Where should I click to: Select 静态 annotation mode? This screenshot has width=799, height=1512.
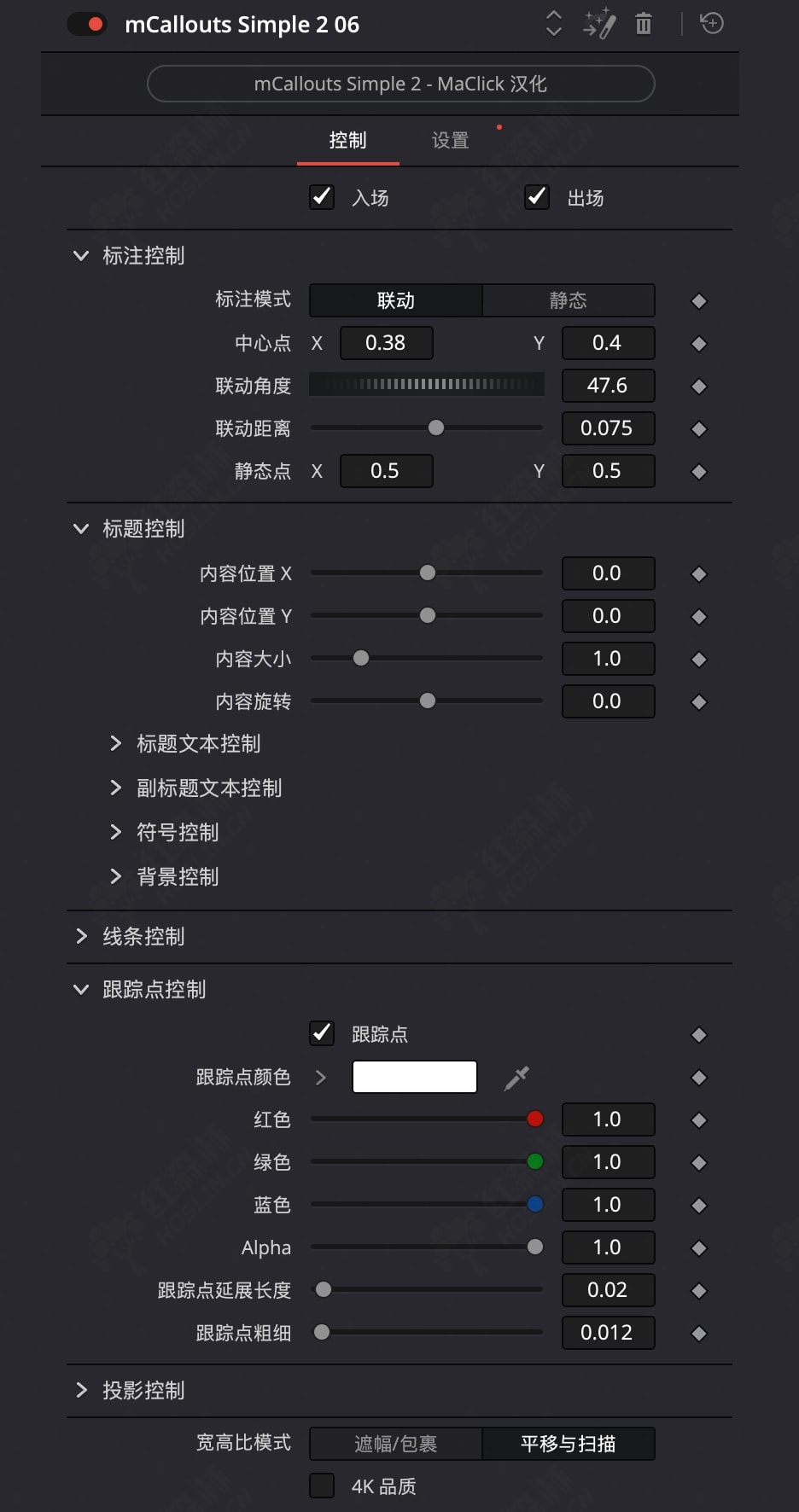(x=569, y=300)
